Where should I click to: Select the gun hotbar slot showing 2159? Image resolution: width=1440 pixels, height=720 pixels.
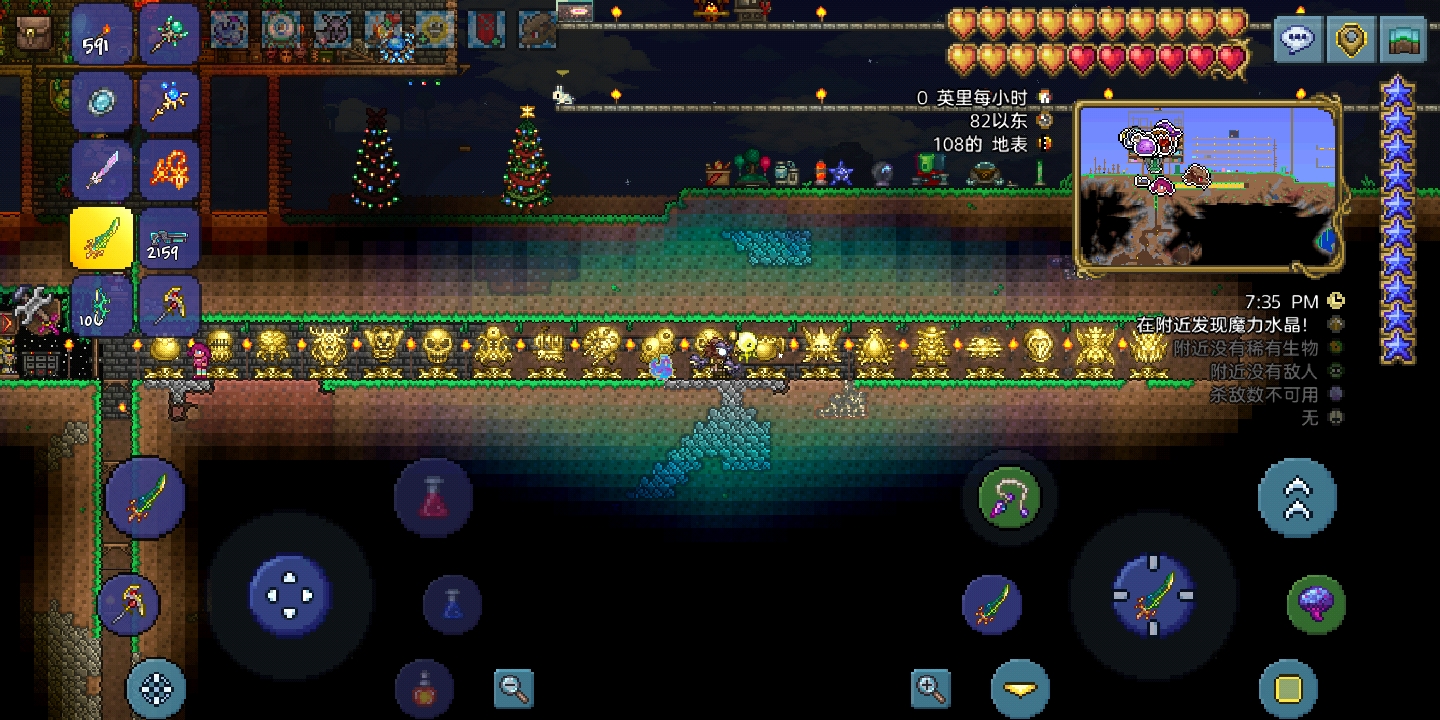pos(169,239)
